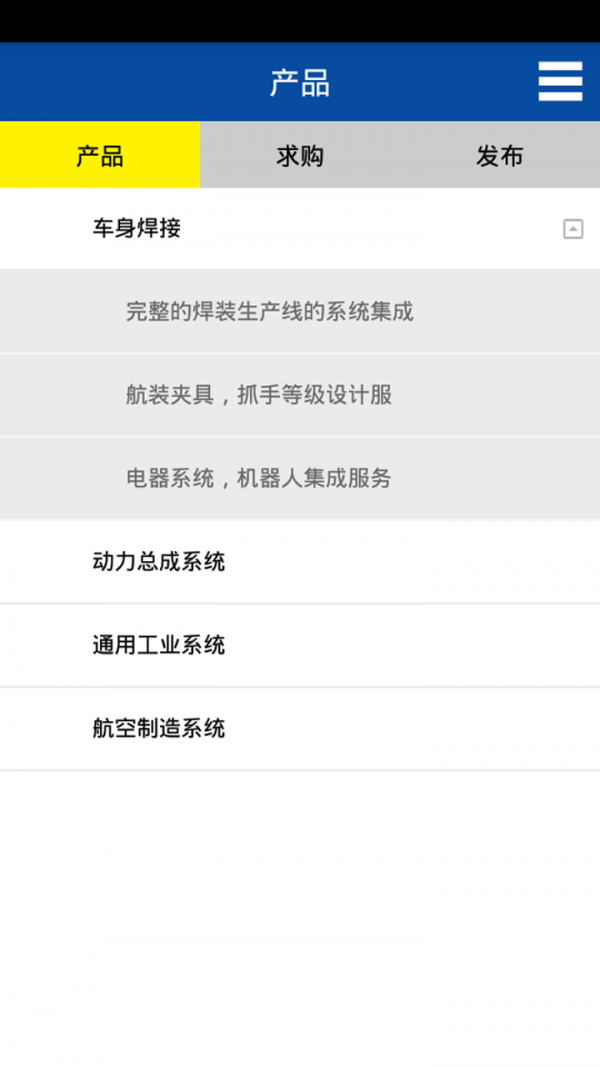Open 完整的焊装生产线的系统集成
The height and width of the screenshot is (1067, 600).
point(300,312)
